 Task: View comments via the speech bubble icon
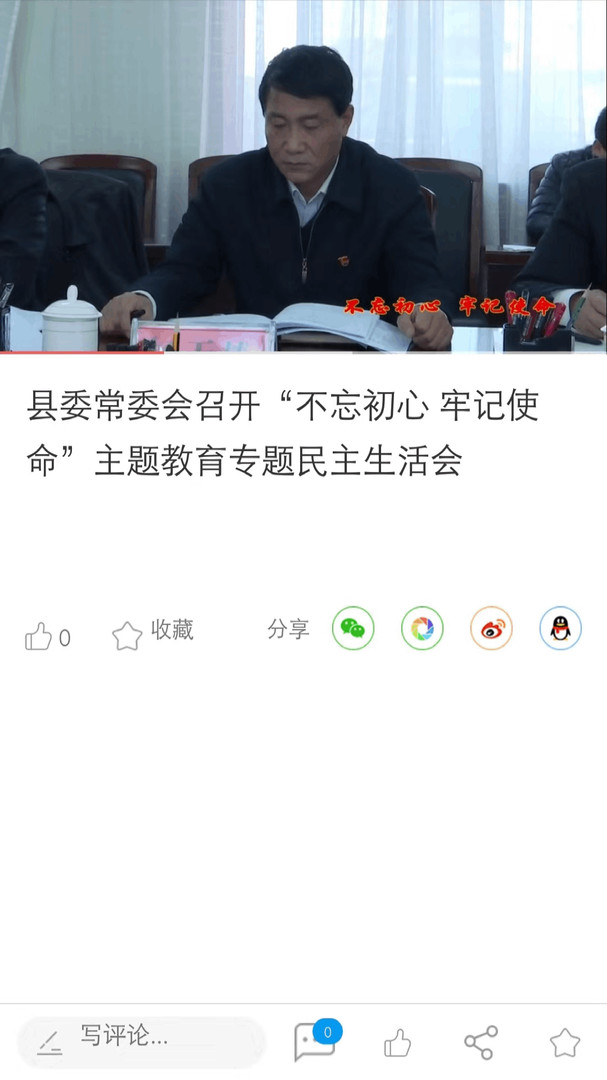point(315,1041)
